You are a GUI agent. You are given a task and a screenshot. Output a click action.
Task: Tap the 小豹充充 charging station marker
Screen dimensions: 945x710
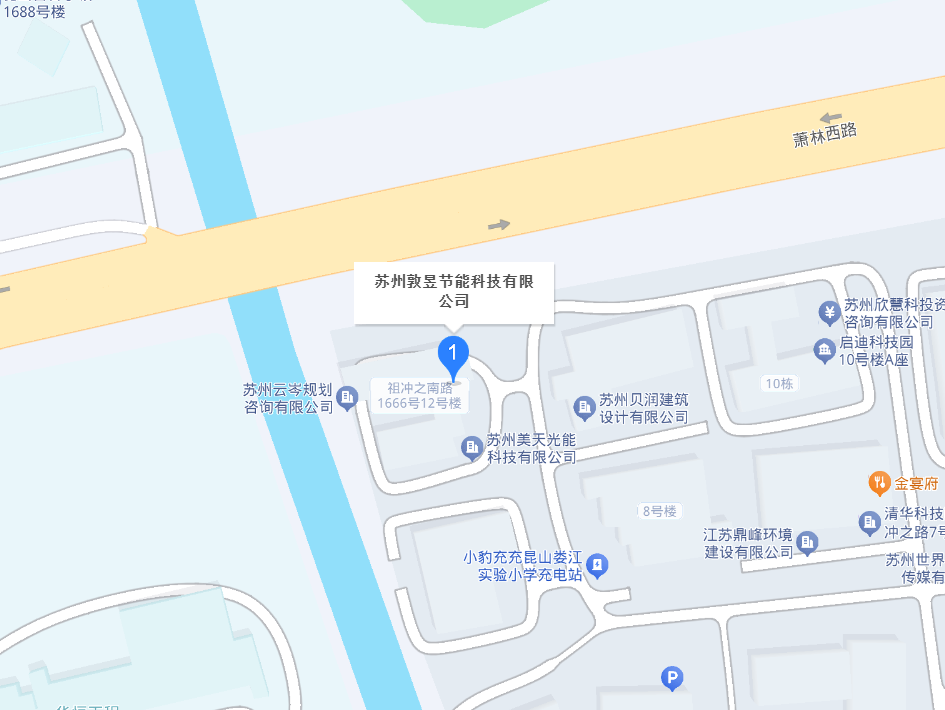pos(597,566)
